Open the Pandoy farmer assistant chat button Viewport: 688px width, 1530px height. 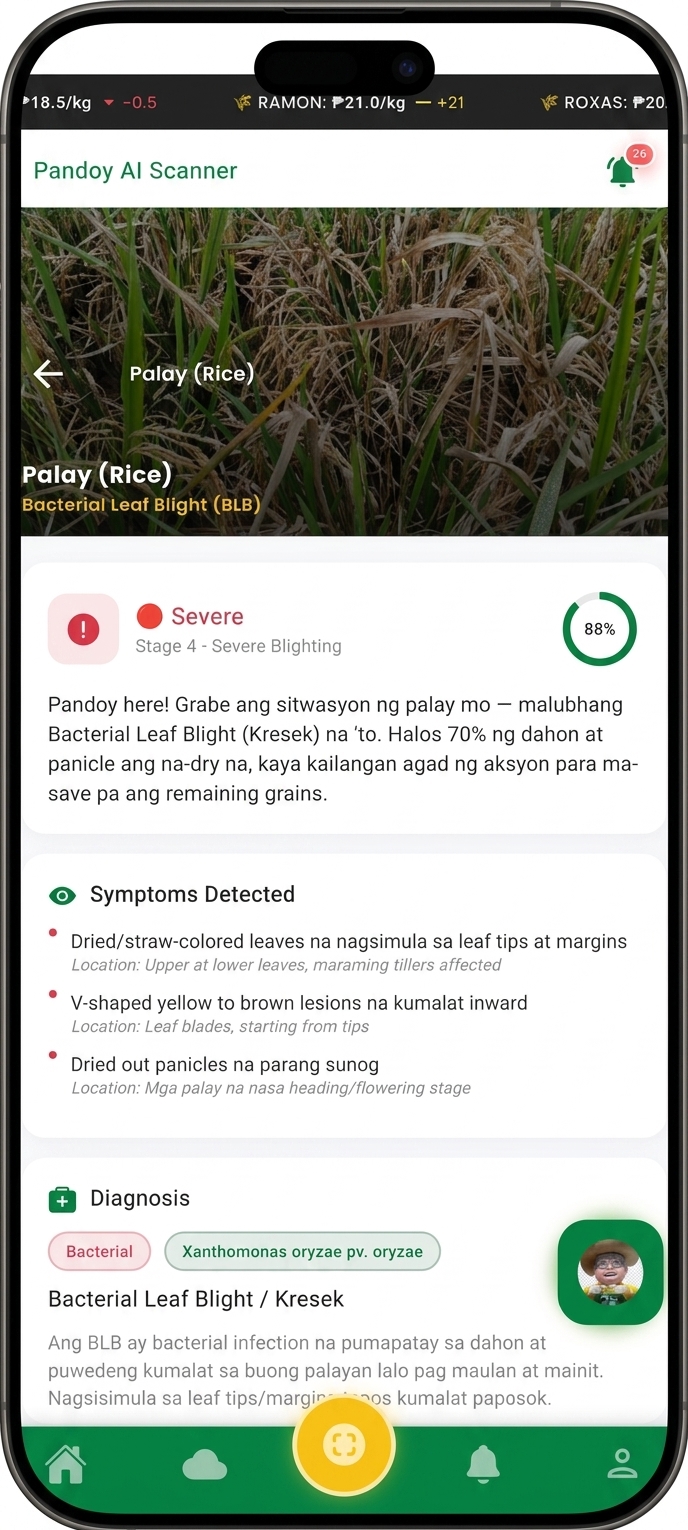tap(610, 1273)
